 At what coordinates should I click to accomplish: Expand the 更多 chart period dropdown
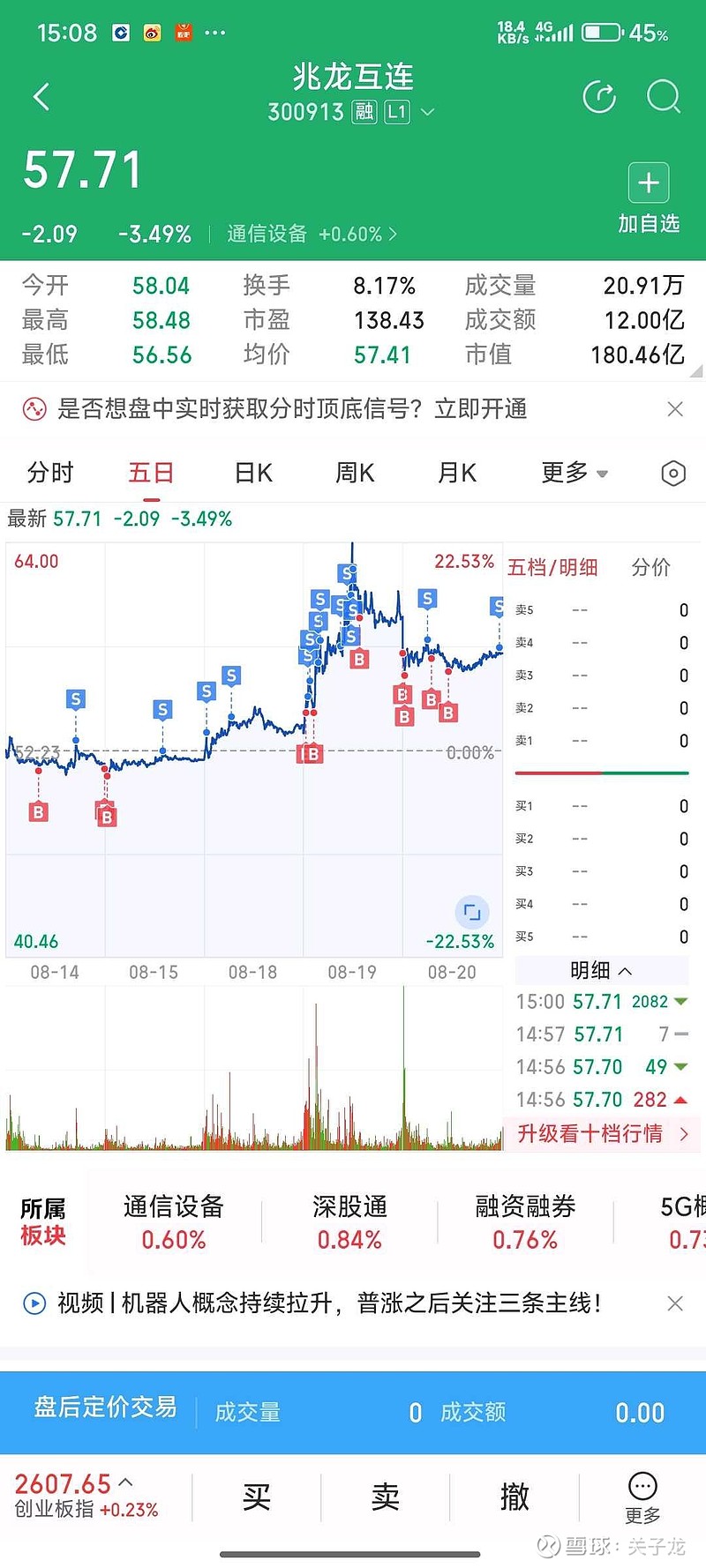click(575, 473)
